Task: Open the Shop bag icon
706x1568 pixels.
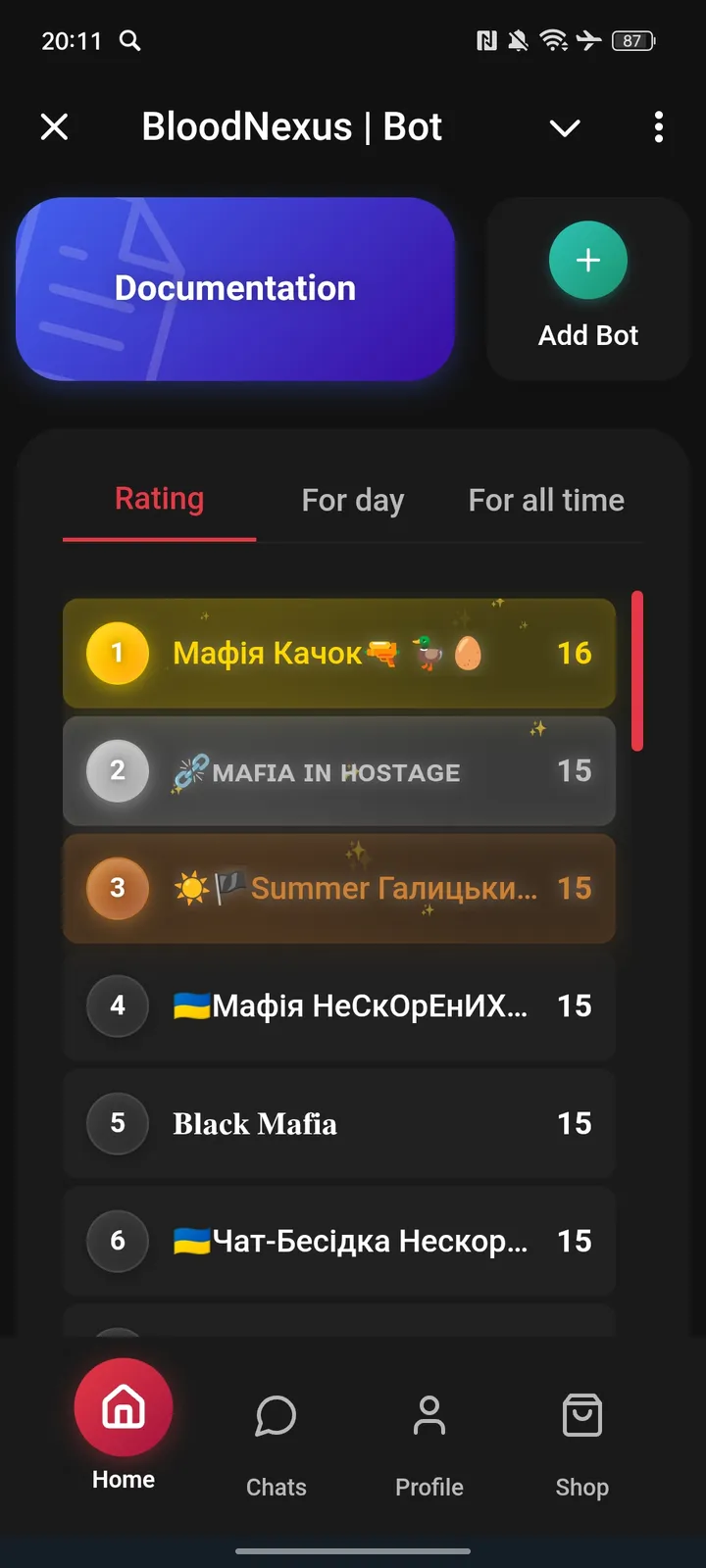Action: 581,1414
